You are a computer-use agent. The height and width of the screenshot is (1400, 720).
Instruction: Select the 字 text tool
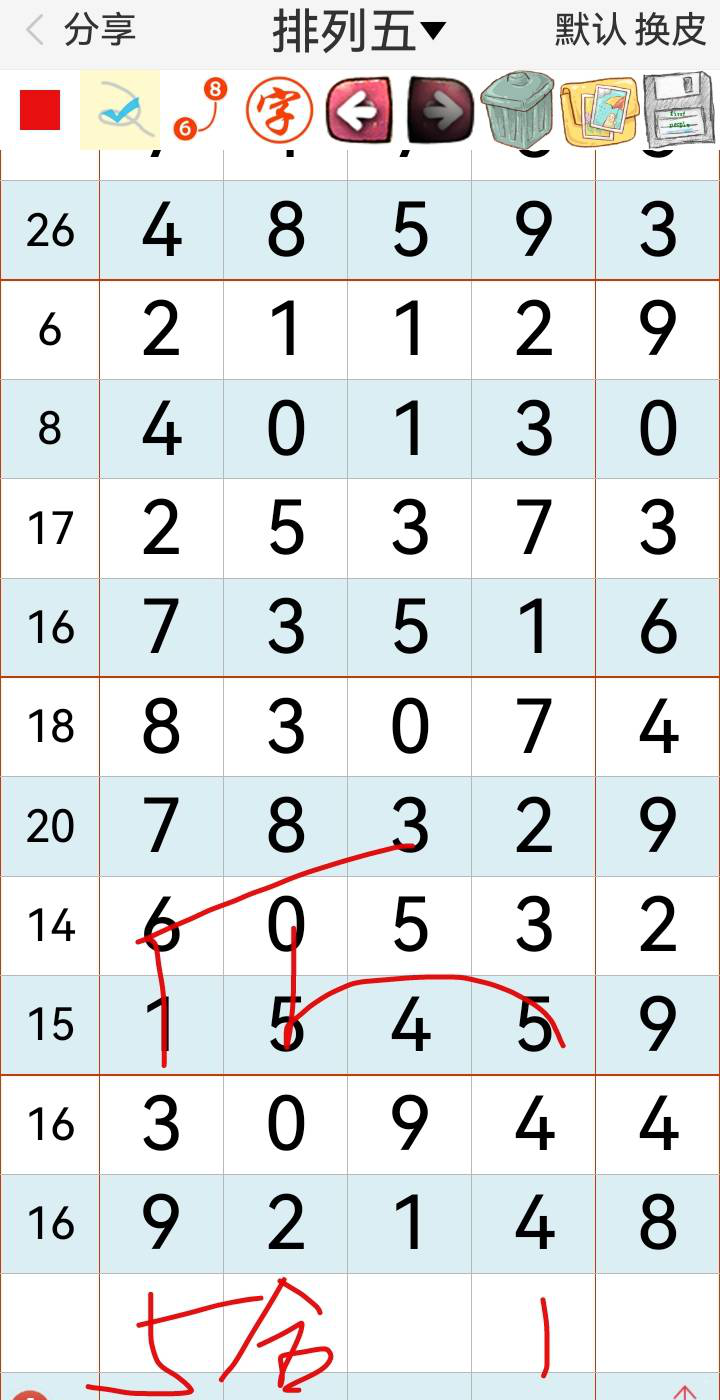pyautogui.click(x=279, y=110)
